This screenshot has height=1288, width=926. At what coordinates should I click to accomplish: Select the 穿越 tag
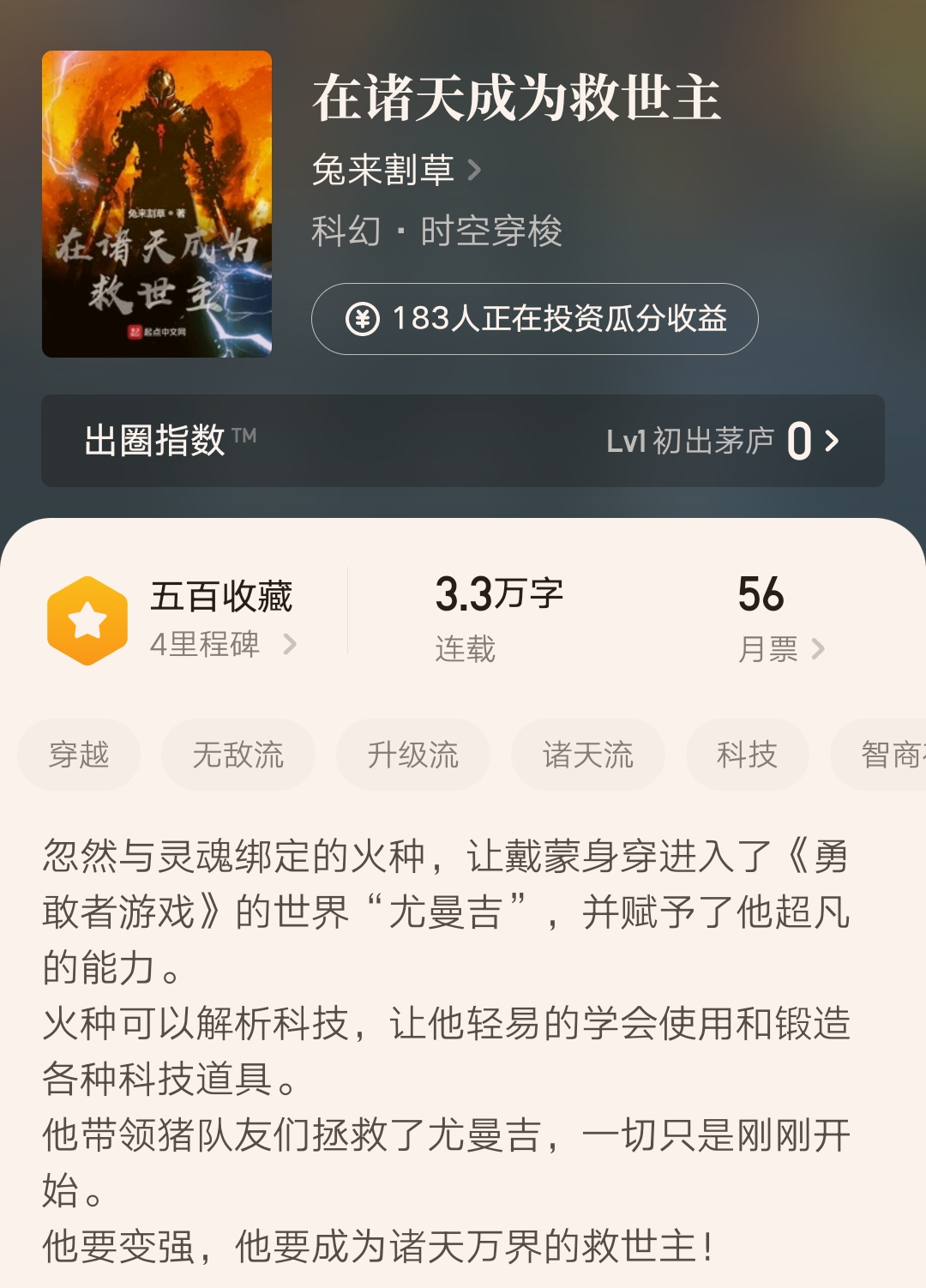pos(78,755)
